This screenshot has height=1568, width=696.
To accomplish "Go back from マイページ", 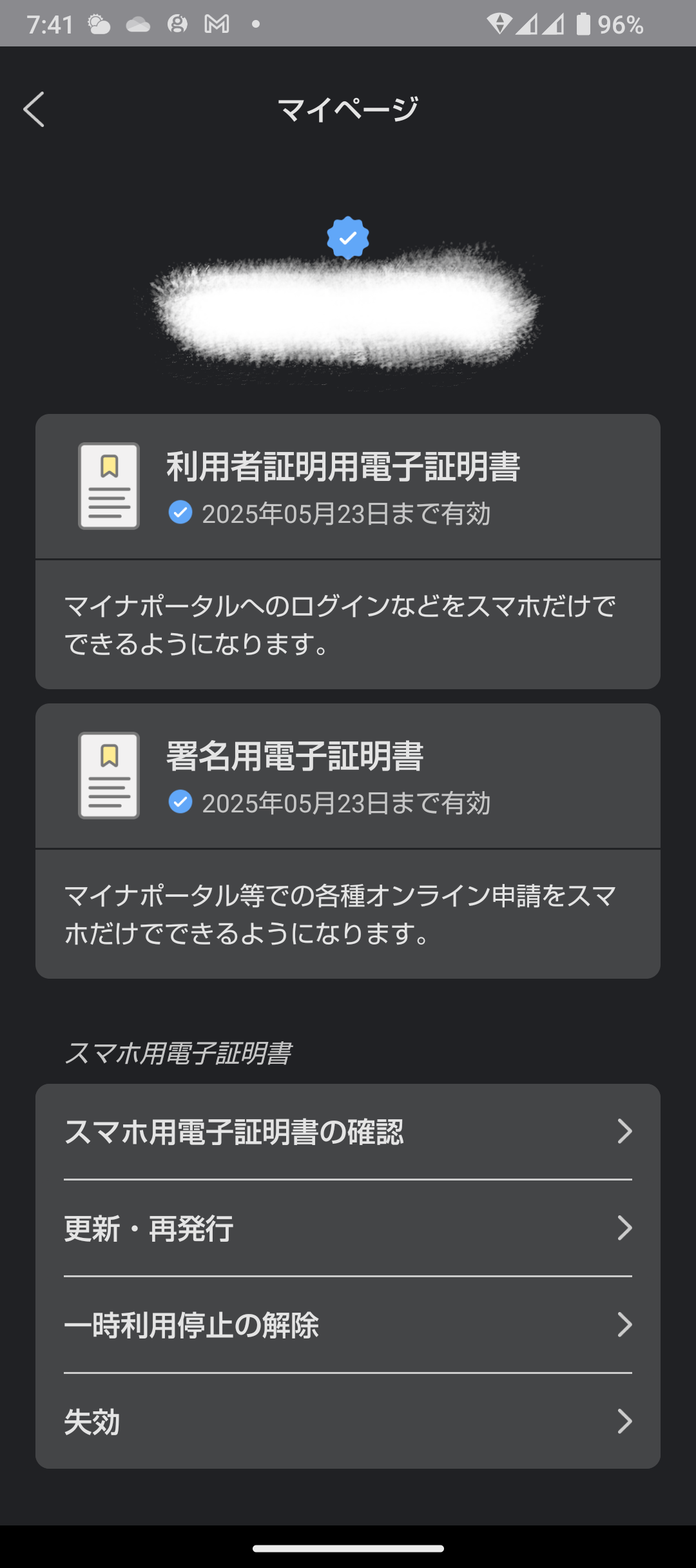I will (34, 109).
